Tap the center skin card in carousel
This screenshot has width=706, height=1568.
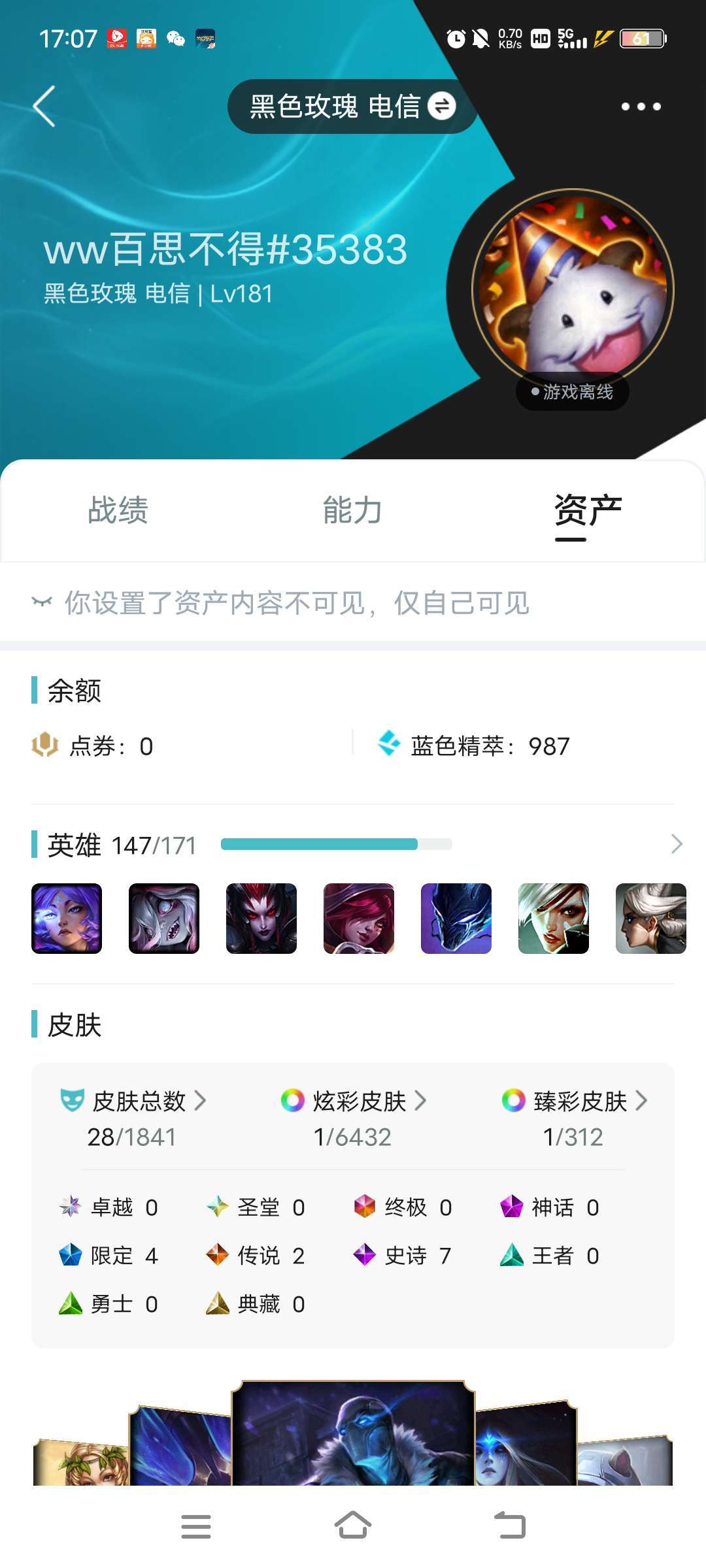(x=353, y=1434)
